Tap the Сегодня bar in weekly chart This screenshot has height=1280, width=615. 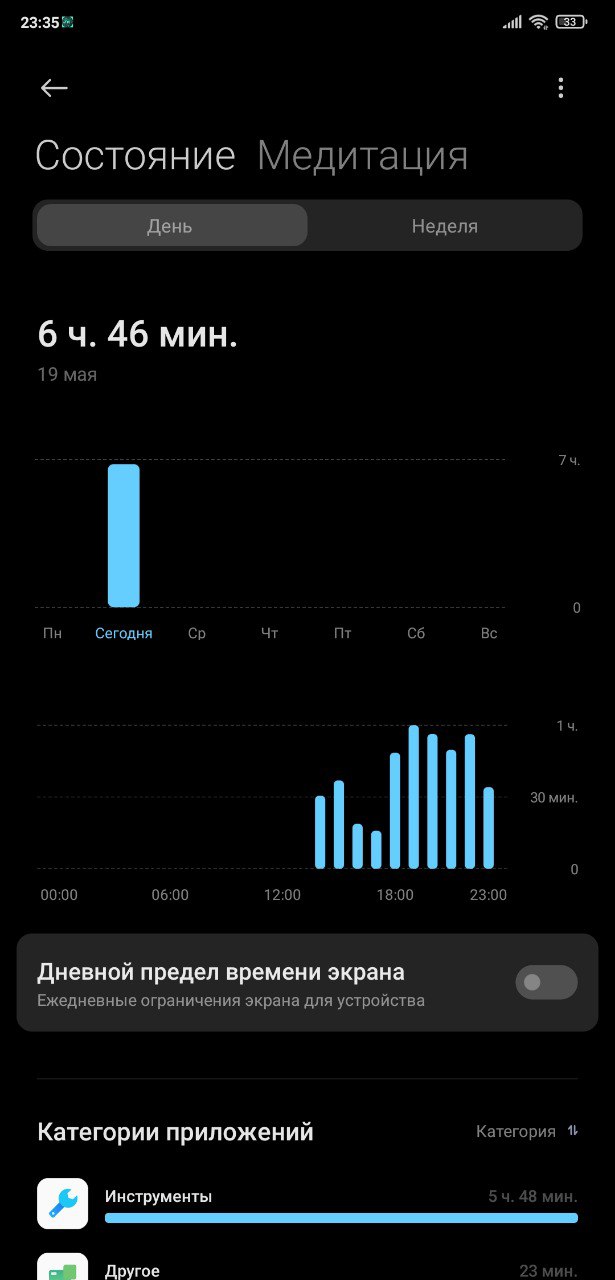[x=124, y=535]
